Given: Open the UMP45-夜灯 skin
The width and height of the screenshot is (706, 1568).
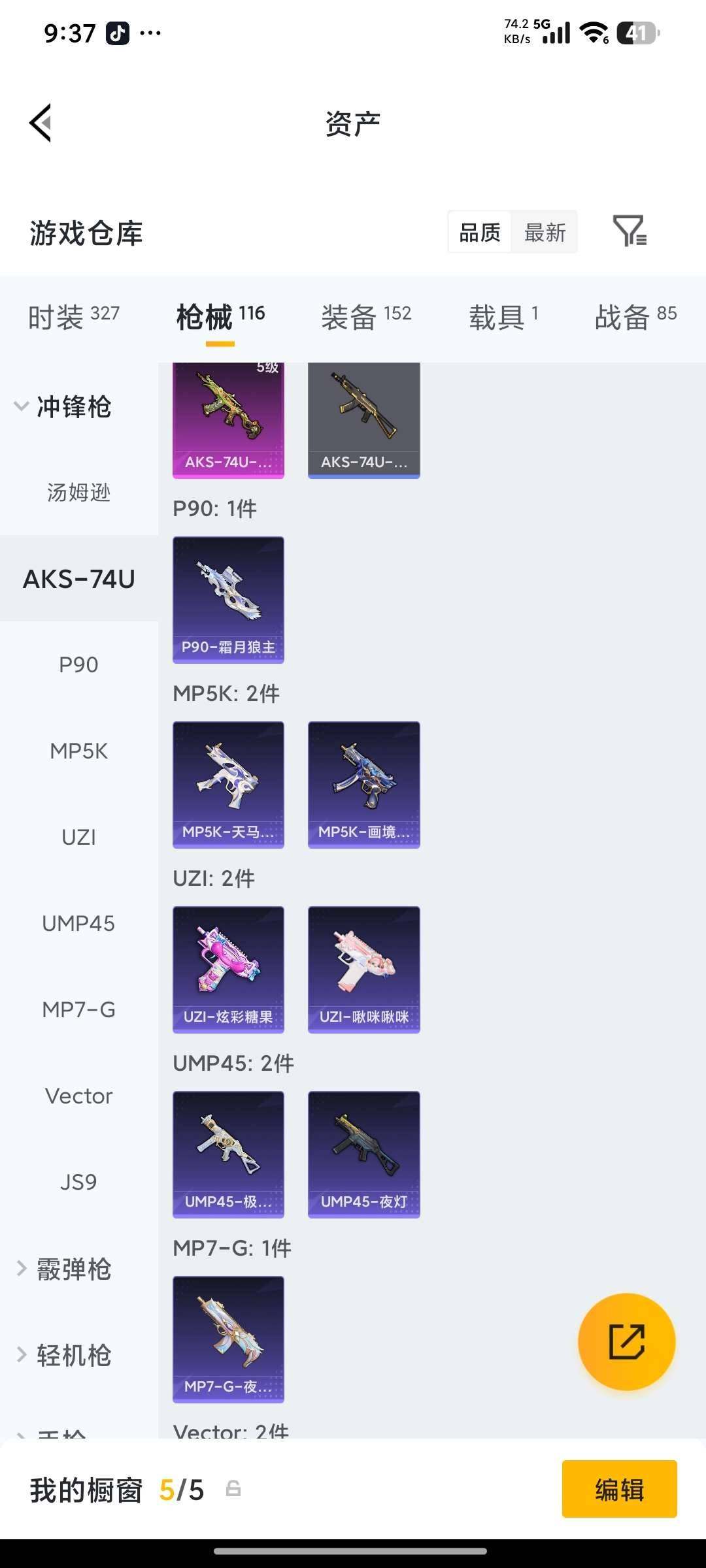Looking at the screenshot, I should [x=364, y=1154].
